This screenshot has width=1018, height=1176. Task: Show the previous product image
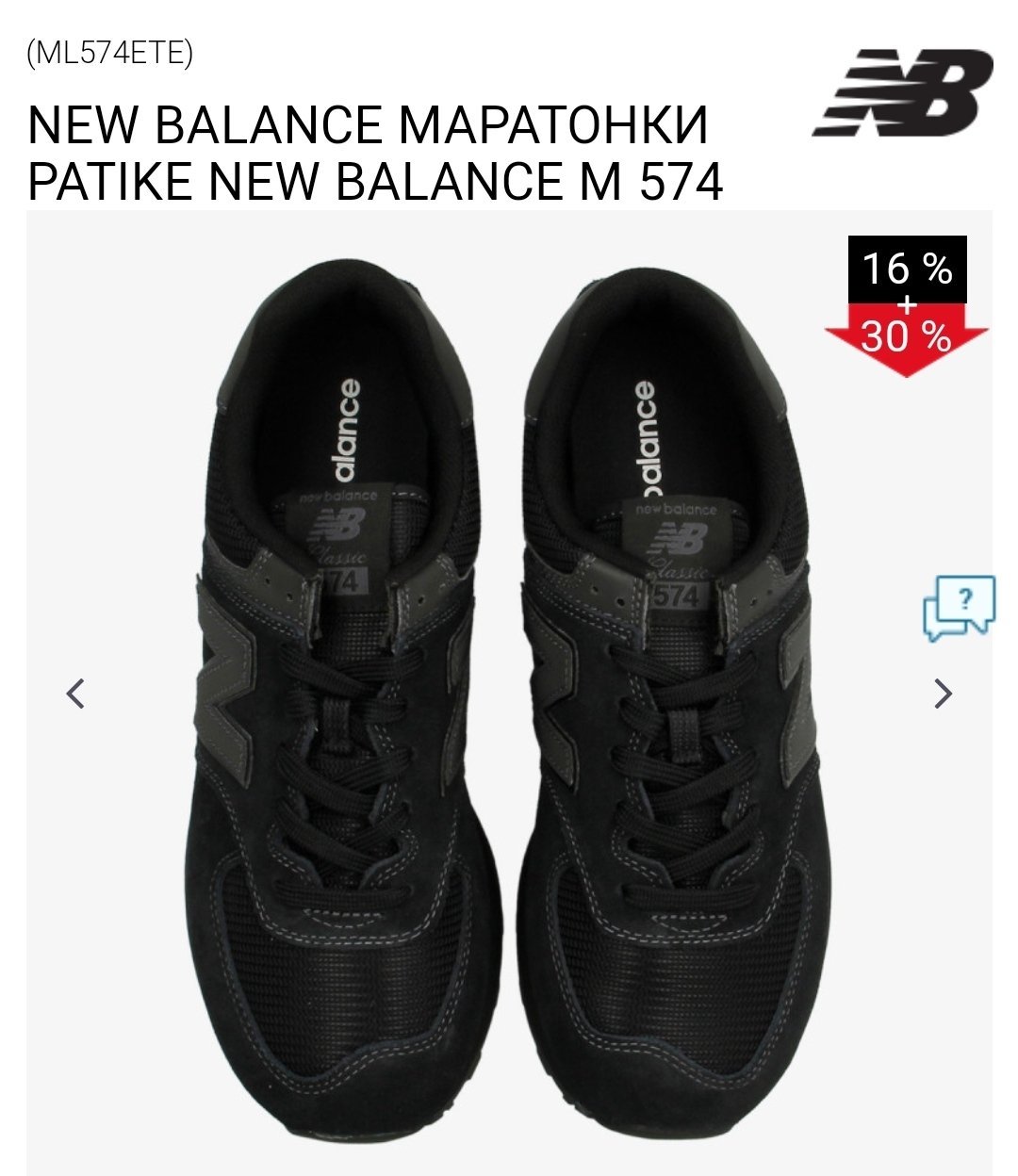pyautogui.click(x=75, y=694)
